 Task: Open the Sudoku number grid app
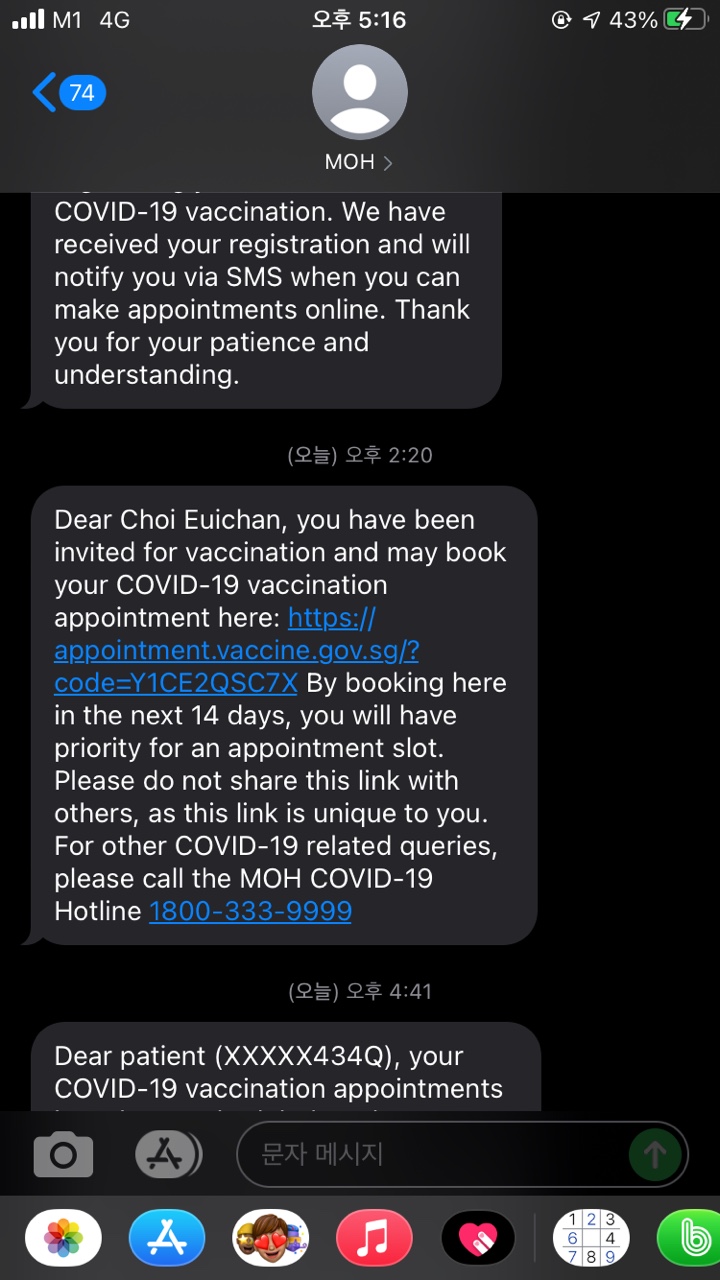(591, 1238)
